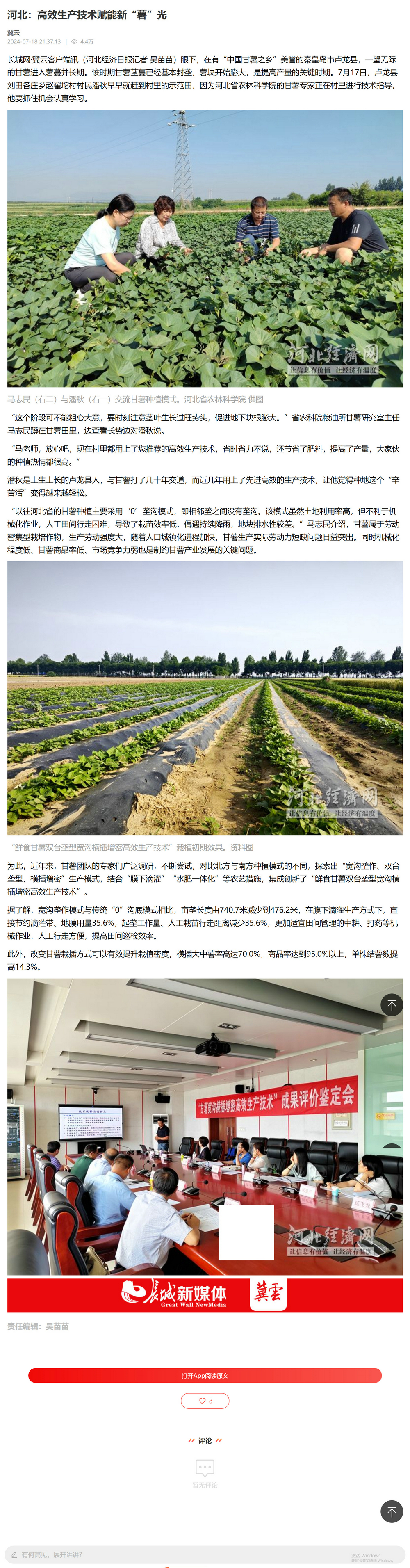410x1568 pixels.
Task: Like the article with the heart button
Action: coord(205,1401)
